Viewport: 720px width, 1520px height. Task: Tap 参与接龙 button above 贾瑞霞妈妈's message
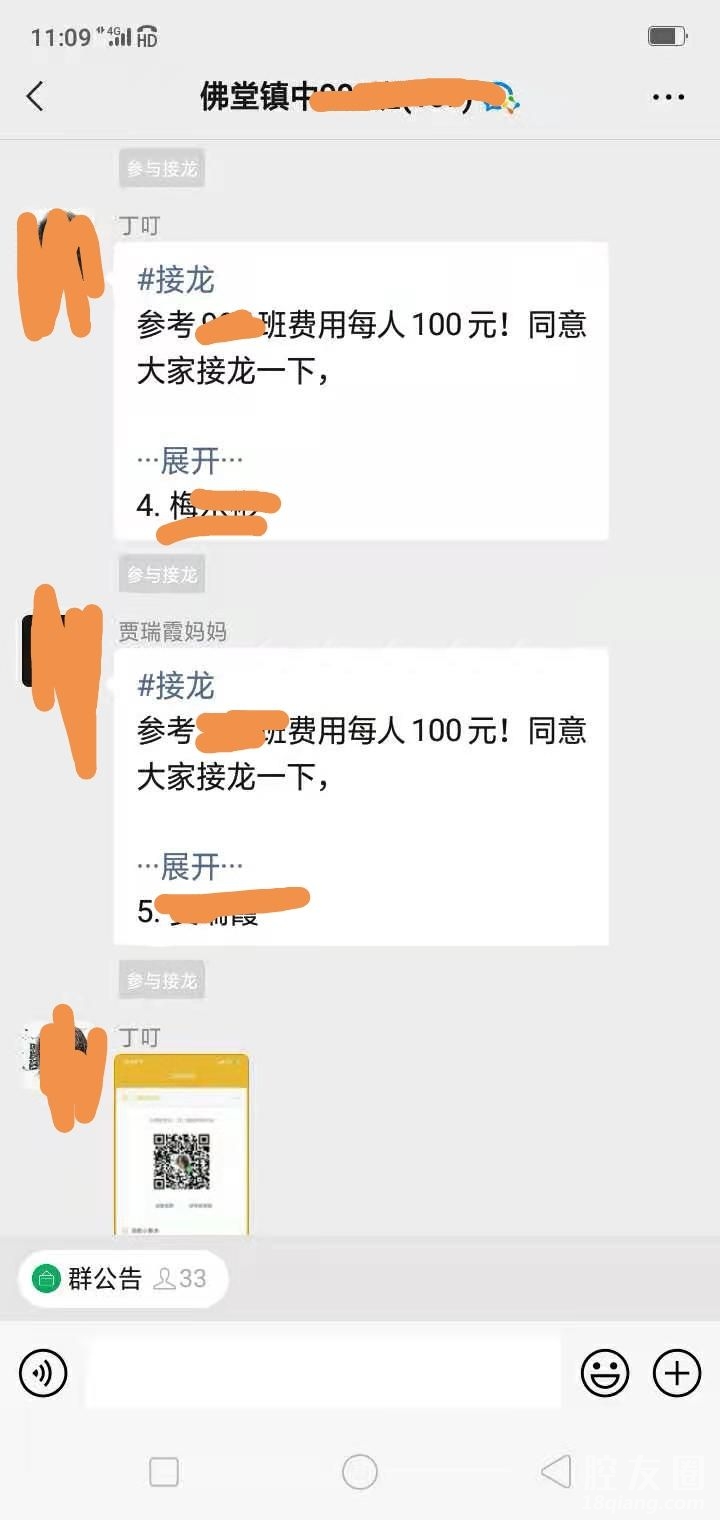[162, 575]
